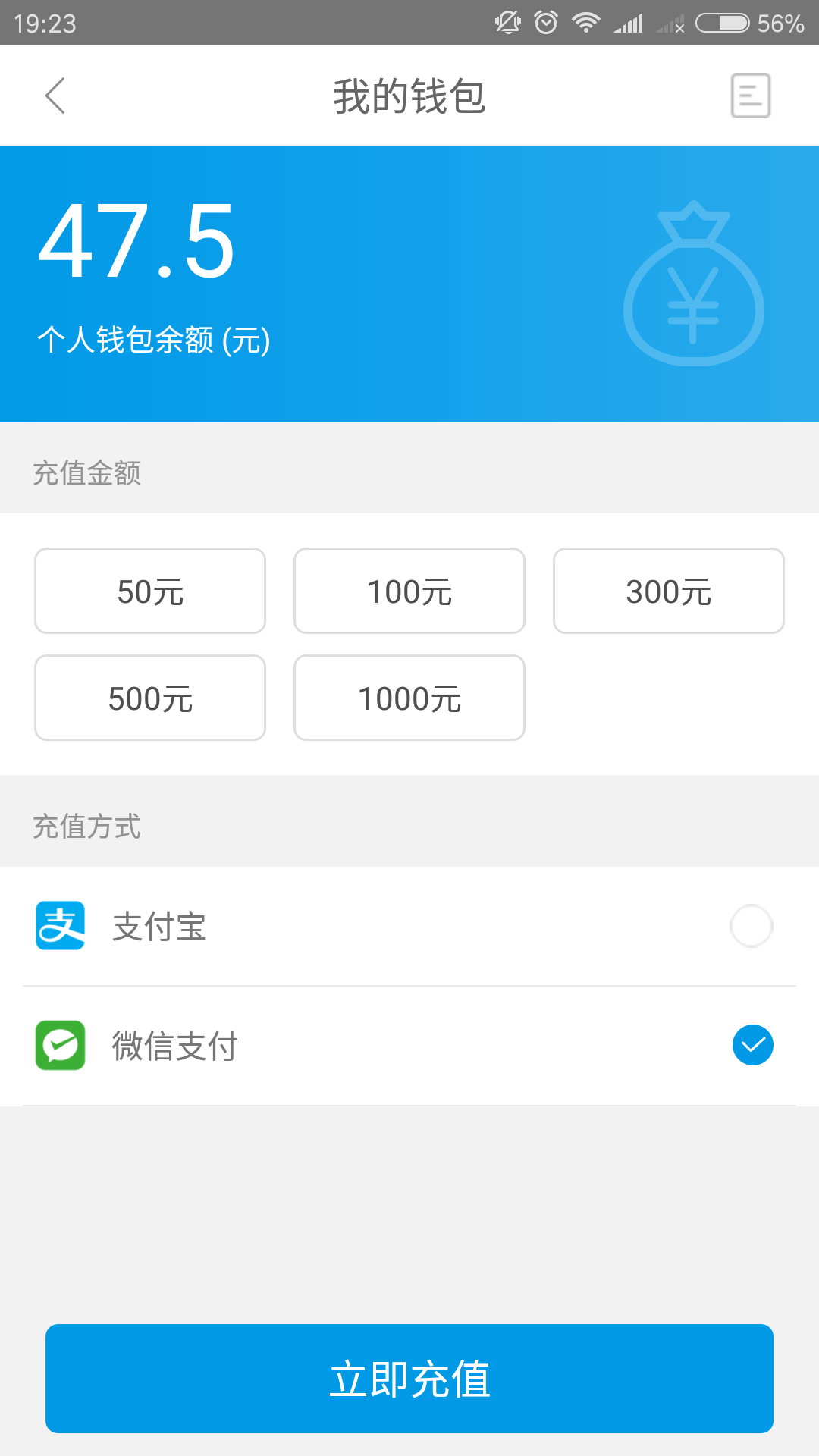The width and height of the screenshot is (819, 1456).
Task: Select the 50元 recharge amount
Action: pyautogui.click(x=150, y=591)
